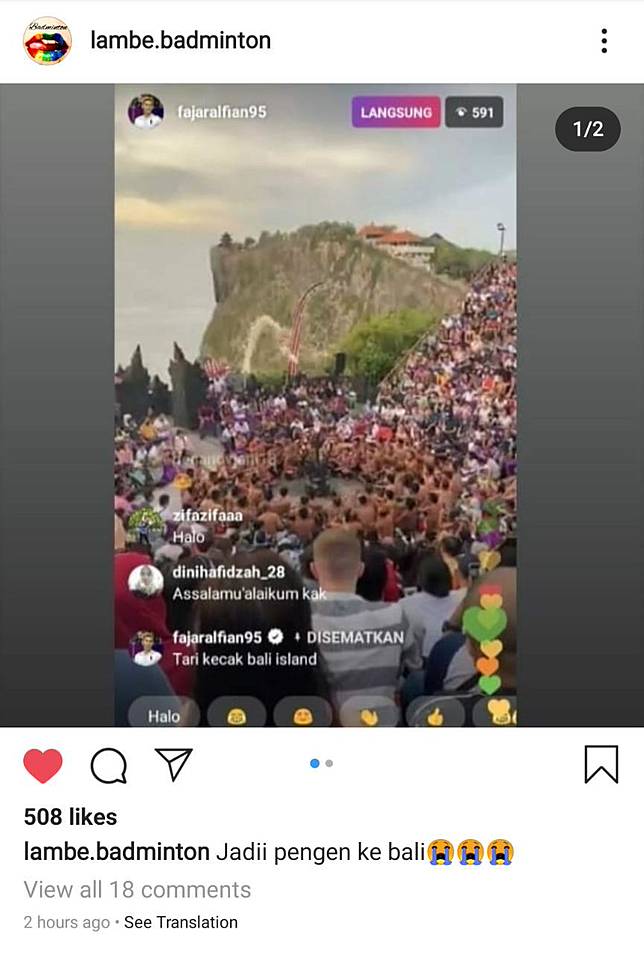Open the lambe.badminton username in the header
644x953 pixels.
[x=180, y=41]
